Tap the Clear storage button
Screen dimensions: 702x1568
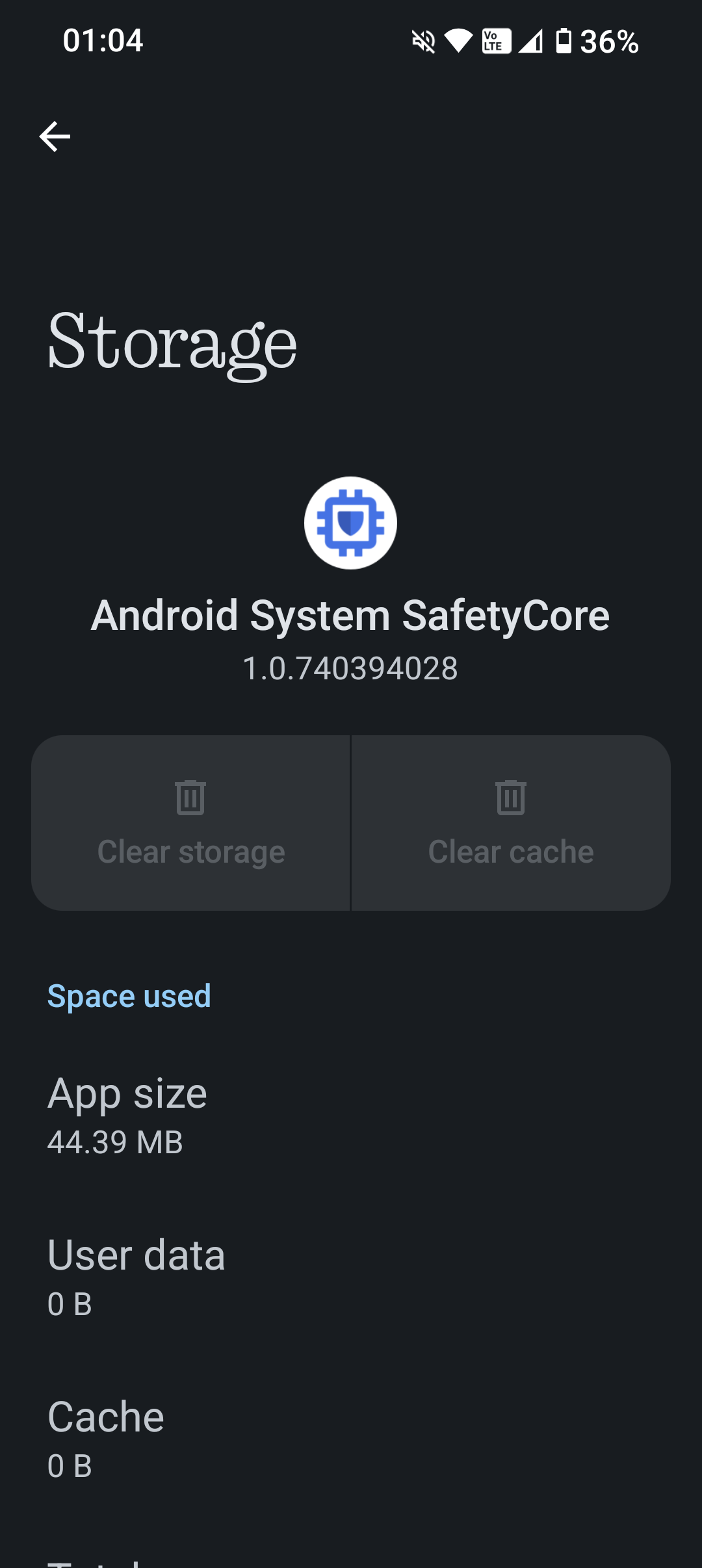point(191,823)
